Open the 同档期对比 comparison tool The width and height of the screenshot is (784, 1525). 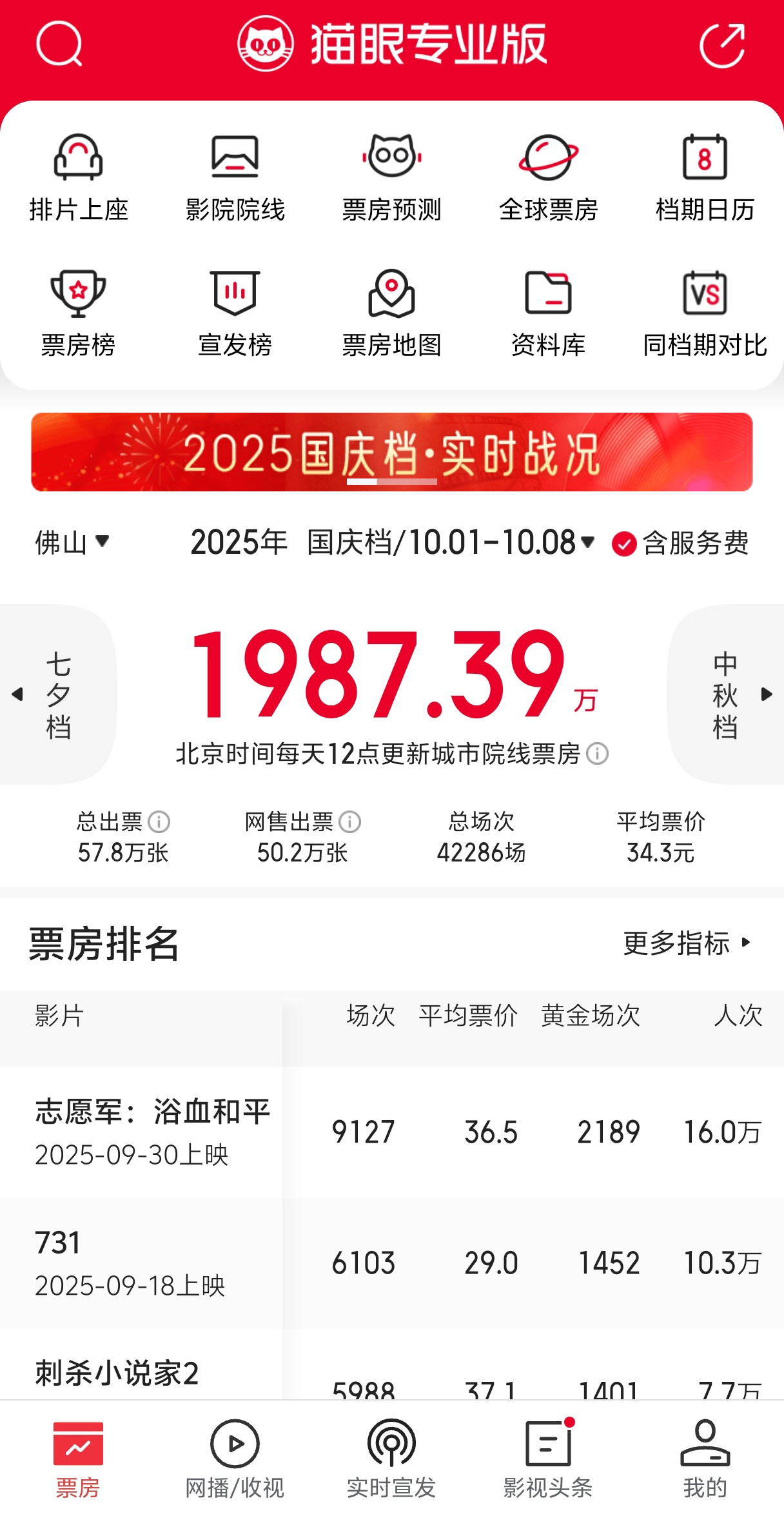pyautogui.click(x=704, y=311)
